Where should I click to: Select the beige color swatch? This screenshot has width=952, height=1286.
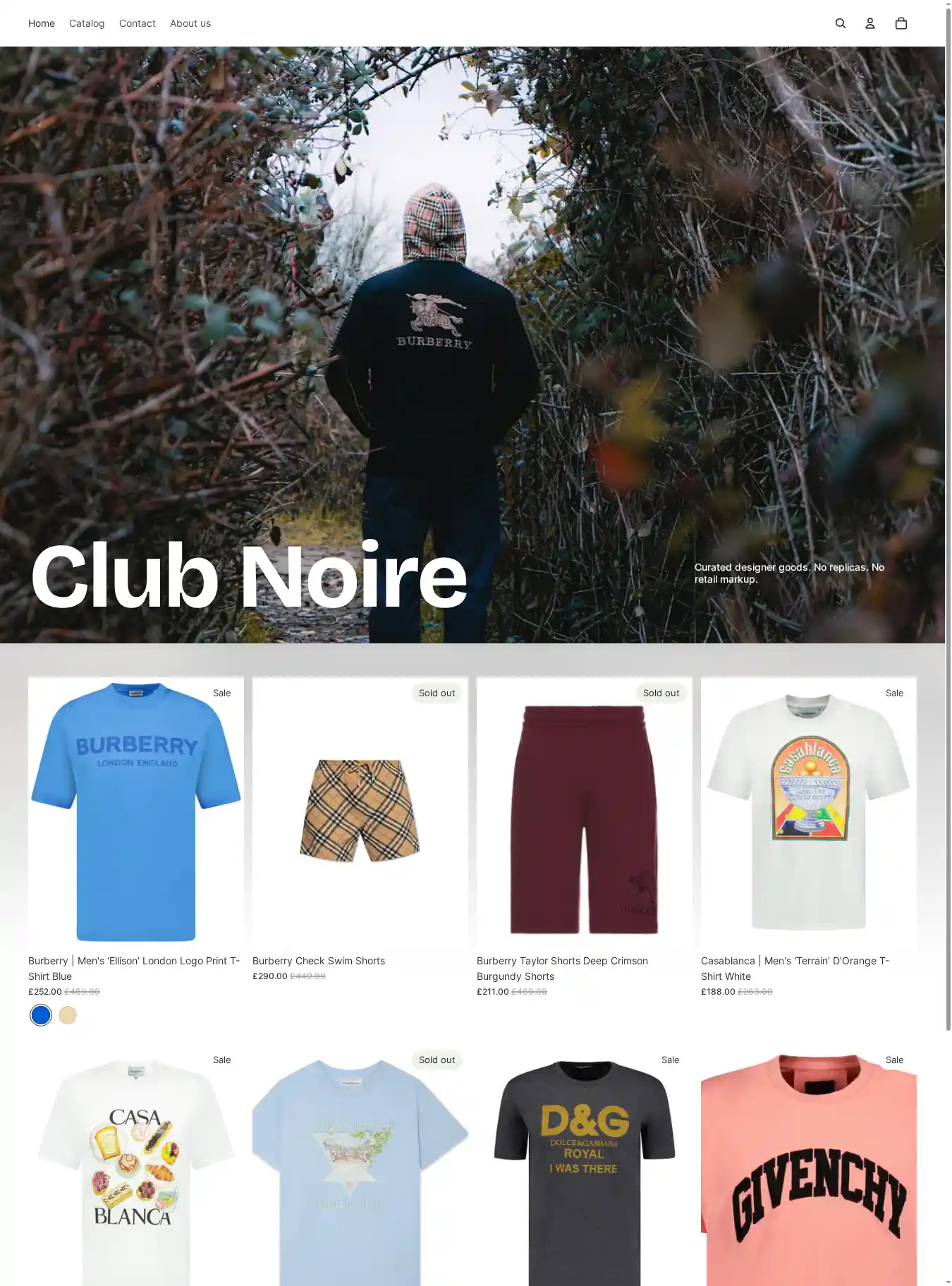click(x=68, y=1015)
